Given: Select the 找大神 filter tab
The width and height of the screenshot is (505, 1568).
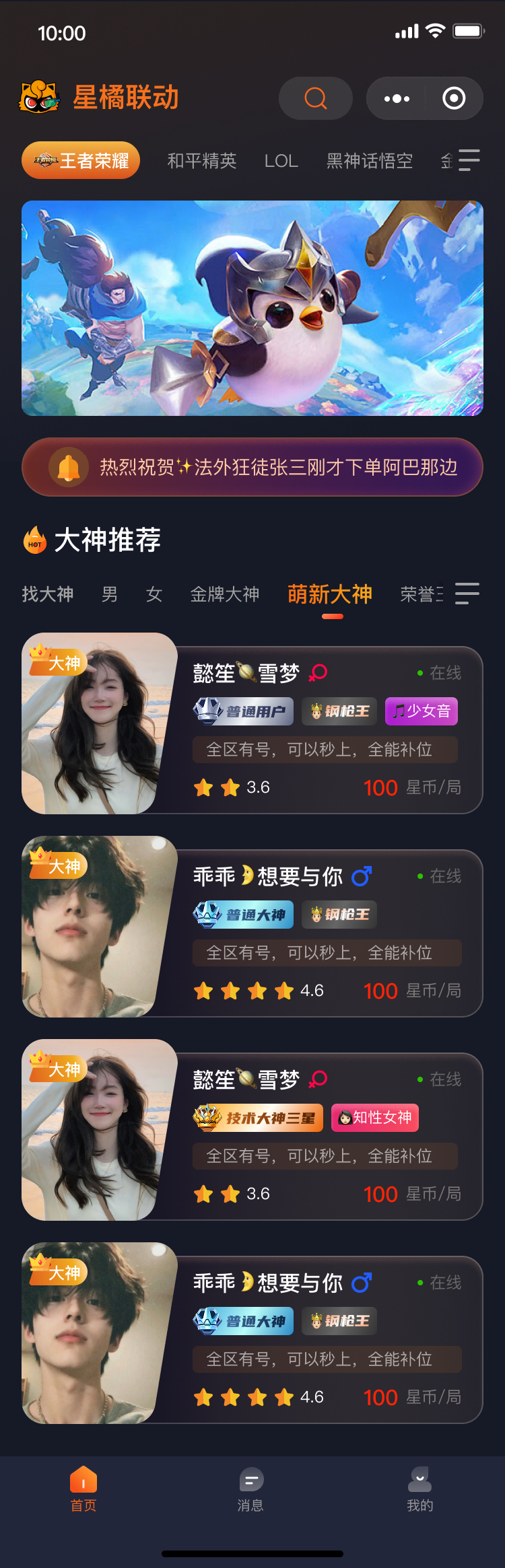Looking at the screenshot, I should click(x=47, y=594).
